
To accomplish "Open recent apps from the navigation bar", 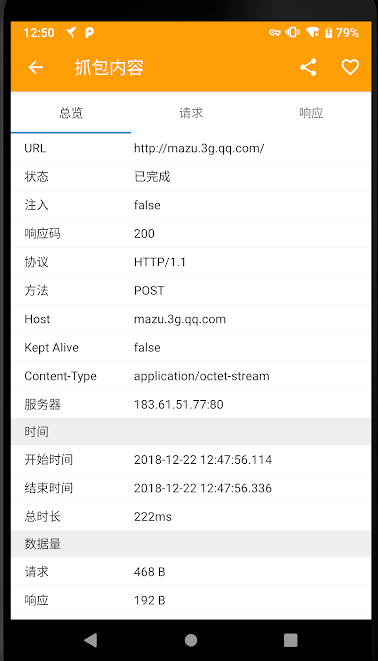I will pyautogui.click(x=291, y=640).
